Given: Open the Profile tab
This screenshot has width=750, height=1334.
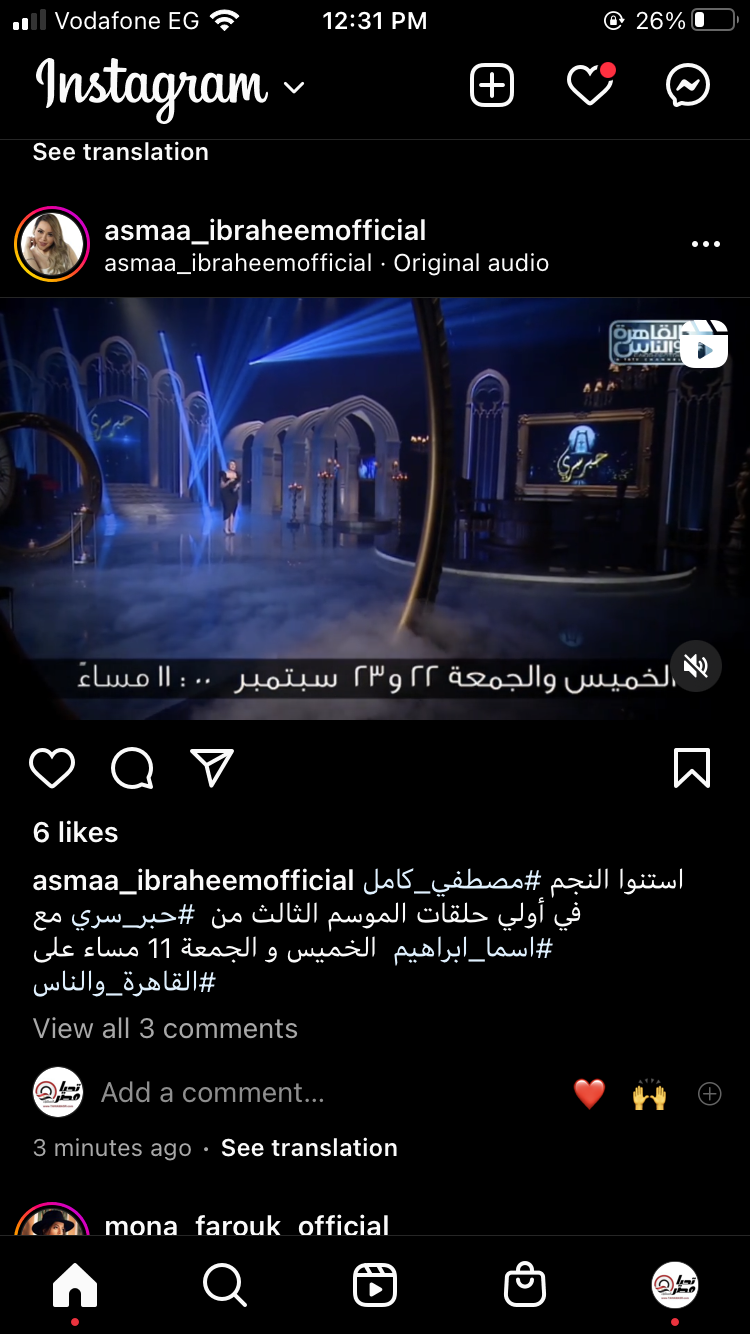Looking at the screenshot, I should [674, 1285].
